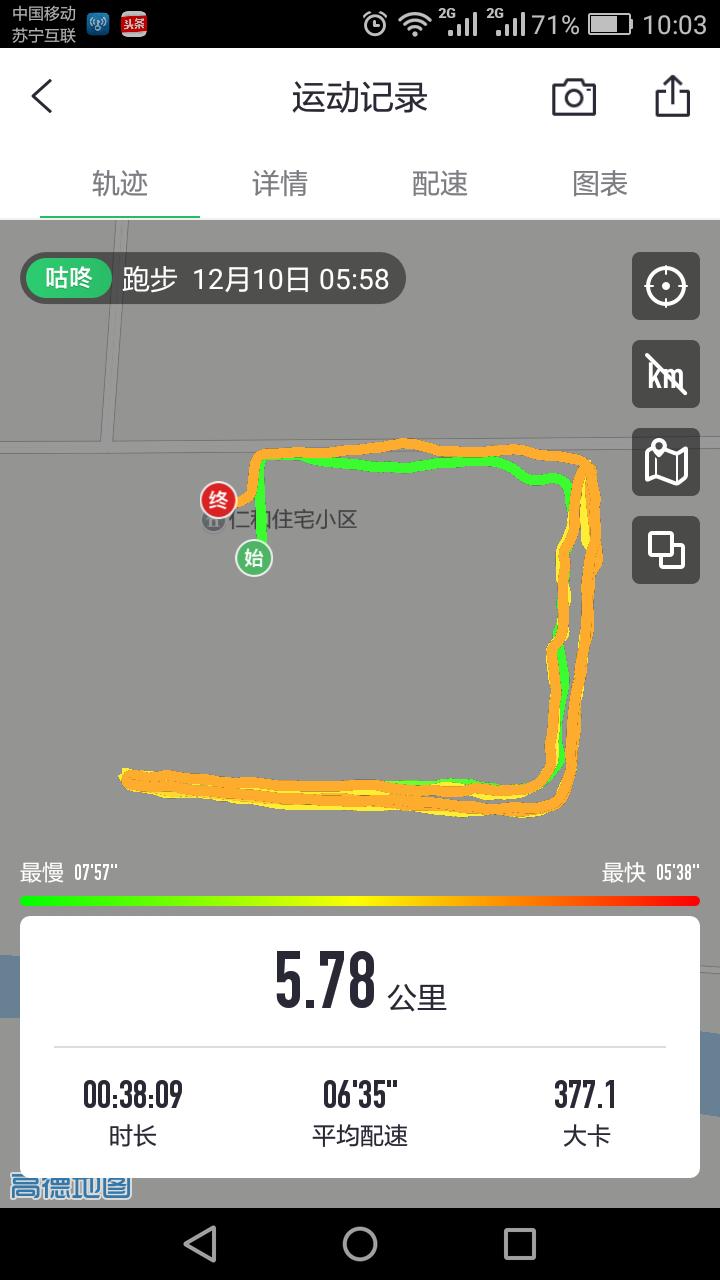Screen dimensions: 720x1280
Task: Select the 始 start marker on map
Action: click(x=253, y=559)
